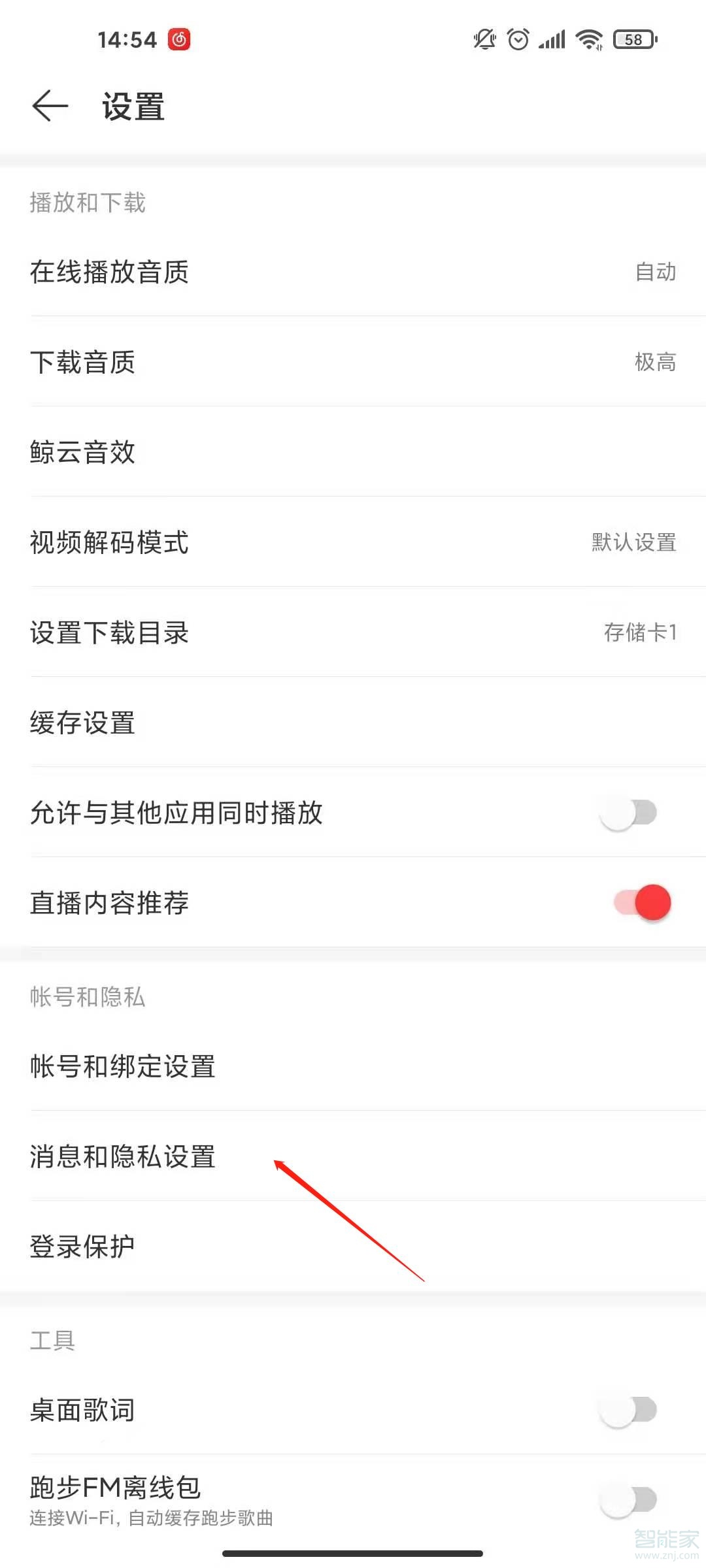Open 视频解码模式 options
The height and width of the screenshot is (1568, 706).
[353, 542]
